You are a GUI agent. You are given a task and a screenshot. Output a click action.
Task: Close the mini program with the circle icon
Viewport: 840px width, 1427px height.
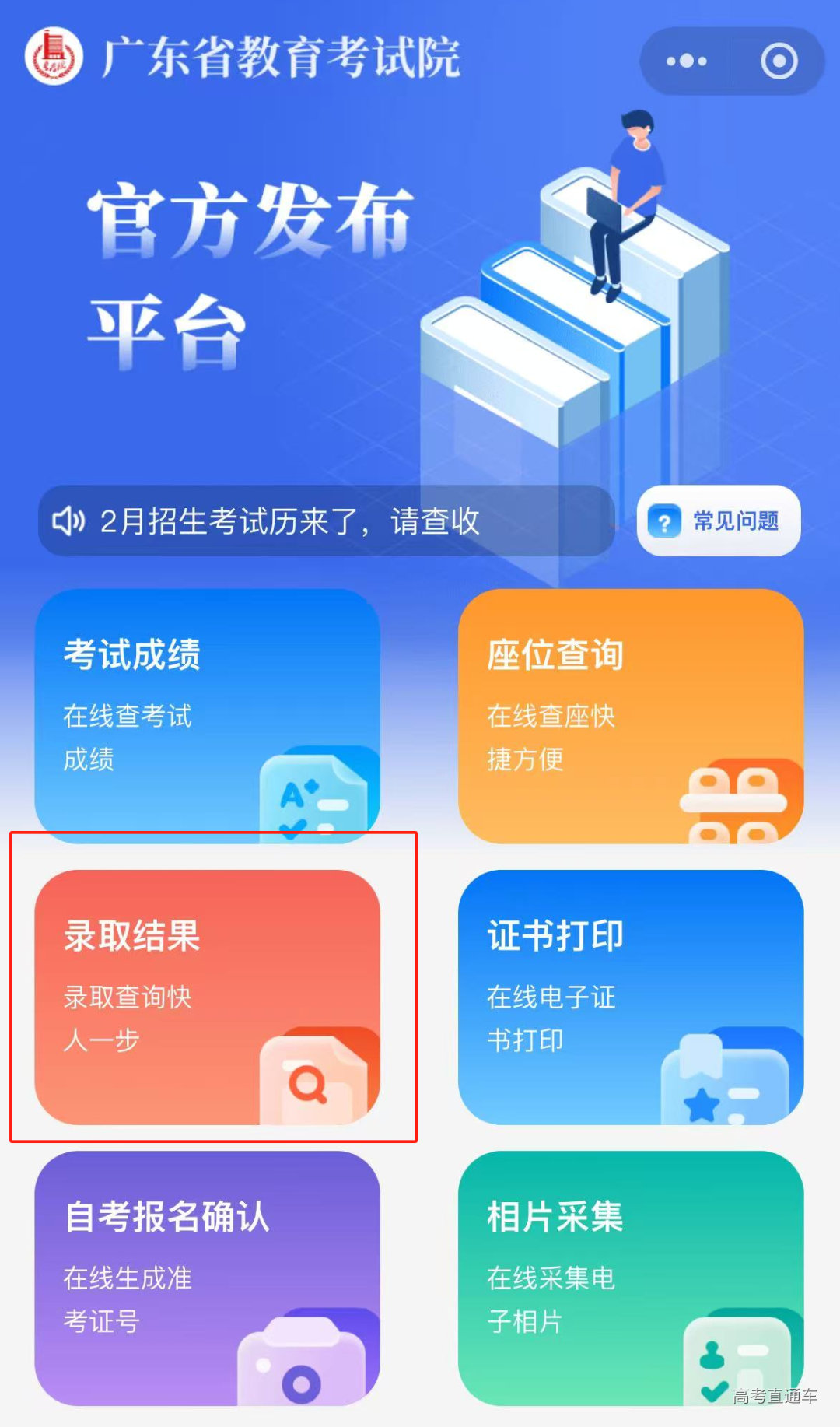(x=779, y=61)
